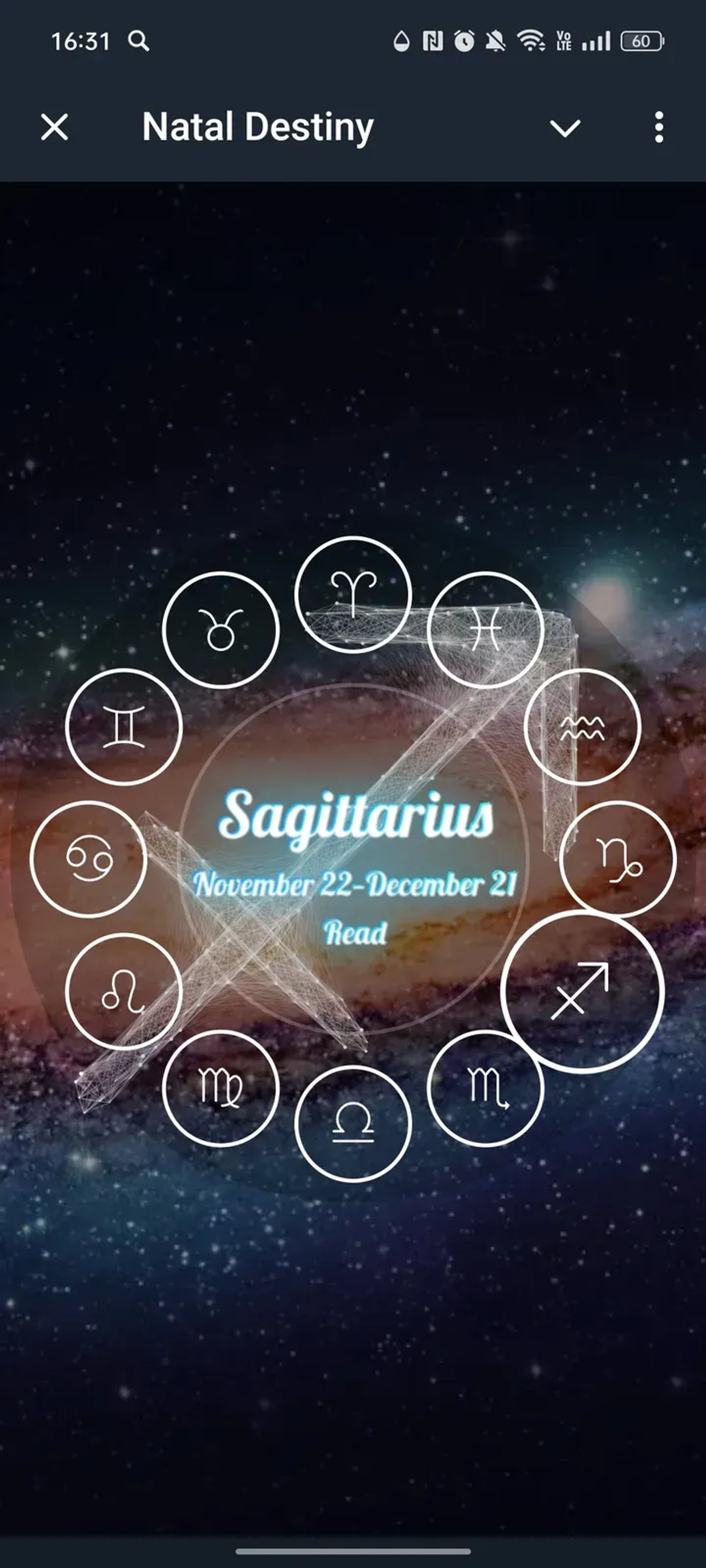Select the Pisces zodiac sign

pos(485,630)
